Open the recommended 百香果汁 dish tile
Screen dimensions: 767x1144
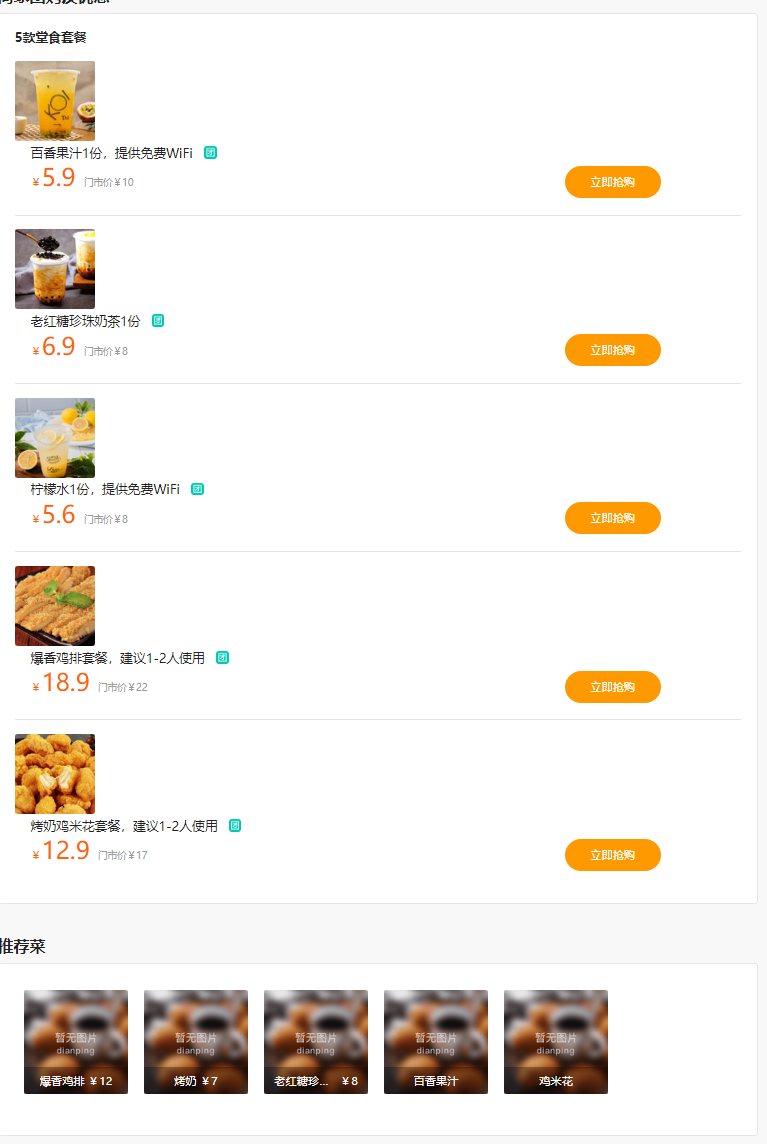(x=436, y=1042)
